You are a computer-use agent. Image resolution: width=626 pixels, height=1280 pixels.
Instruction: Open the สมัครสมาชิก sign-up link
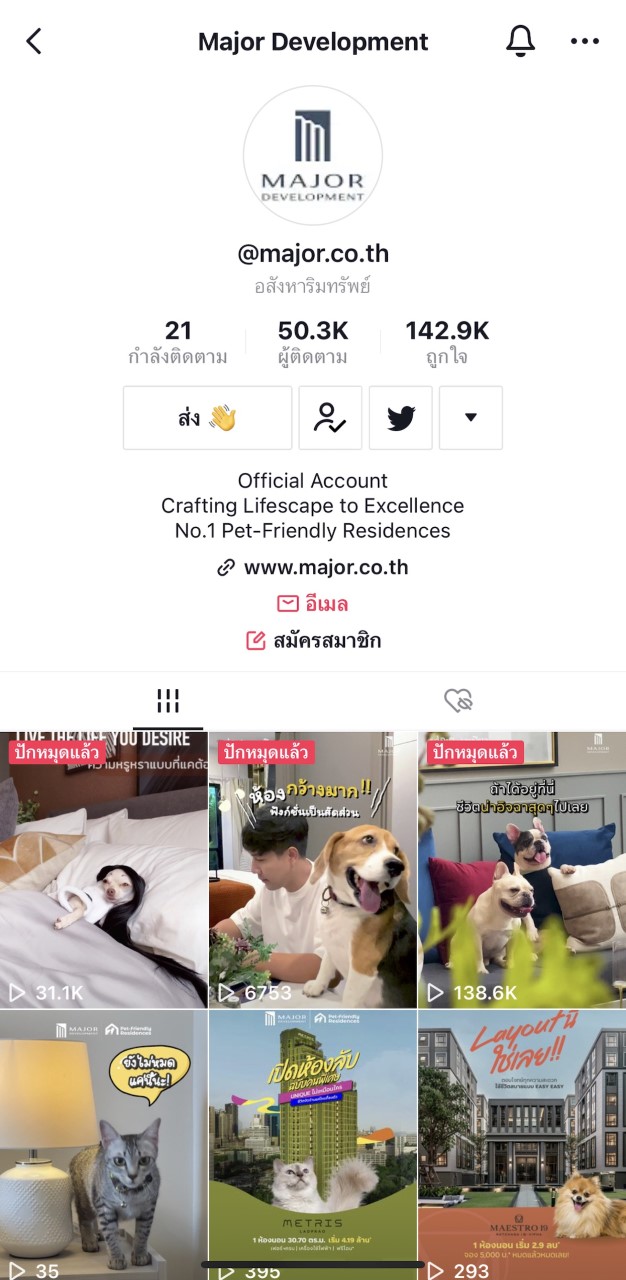313,641
